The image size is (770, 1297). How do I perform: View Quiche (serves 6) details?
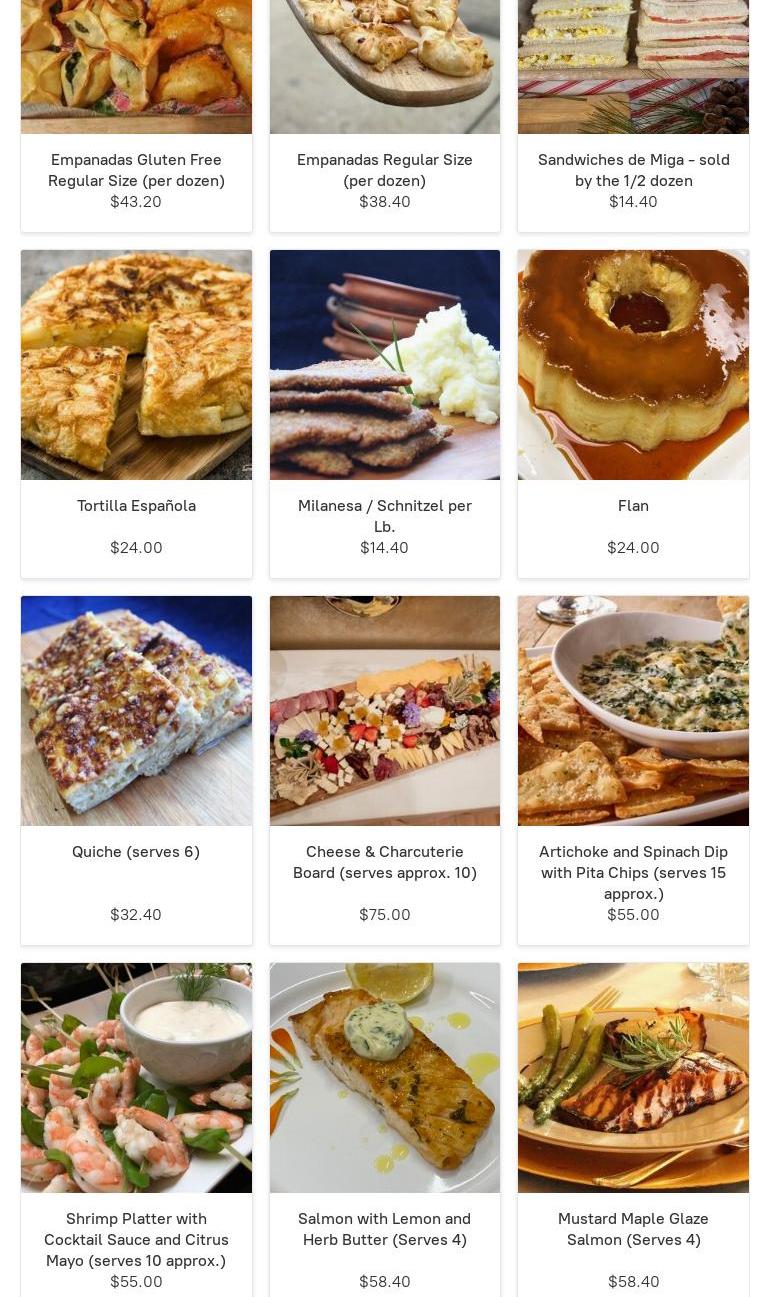[x=136, y=852]
